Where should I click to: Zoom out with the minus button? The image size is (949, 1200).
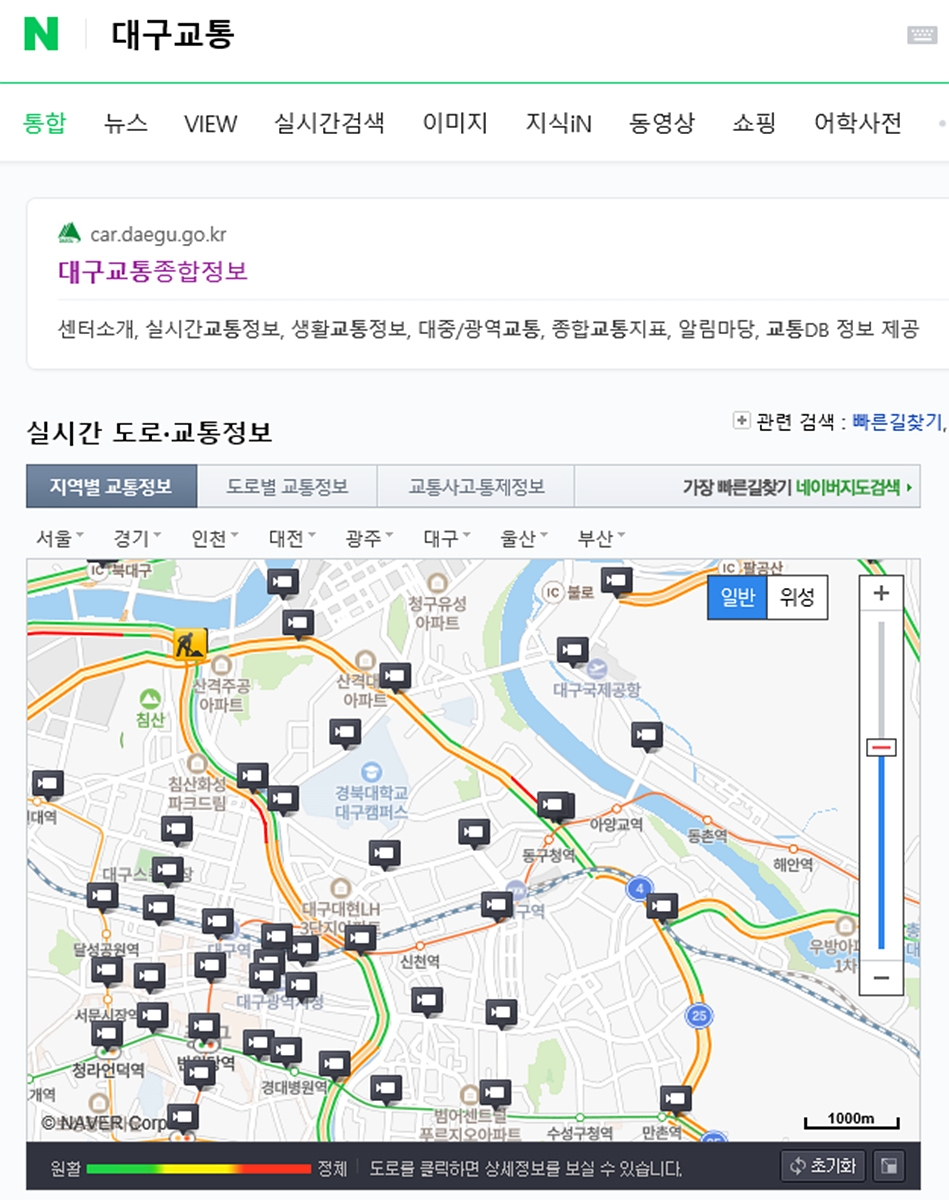tap(881, 977)
